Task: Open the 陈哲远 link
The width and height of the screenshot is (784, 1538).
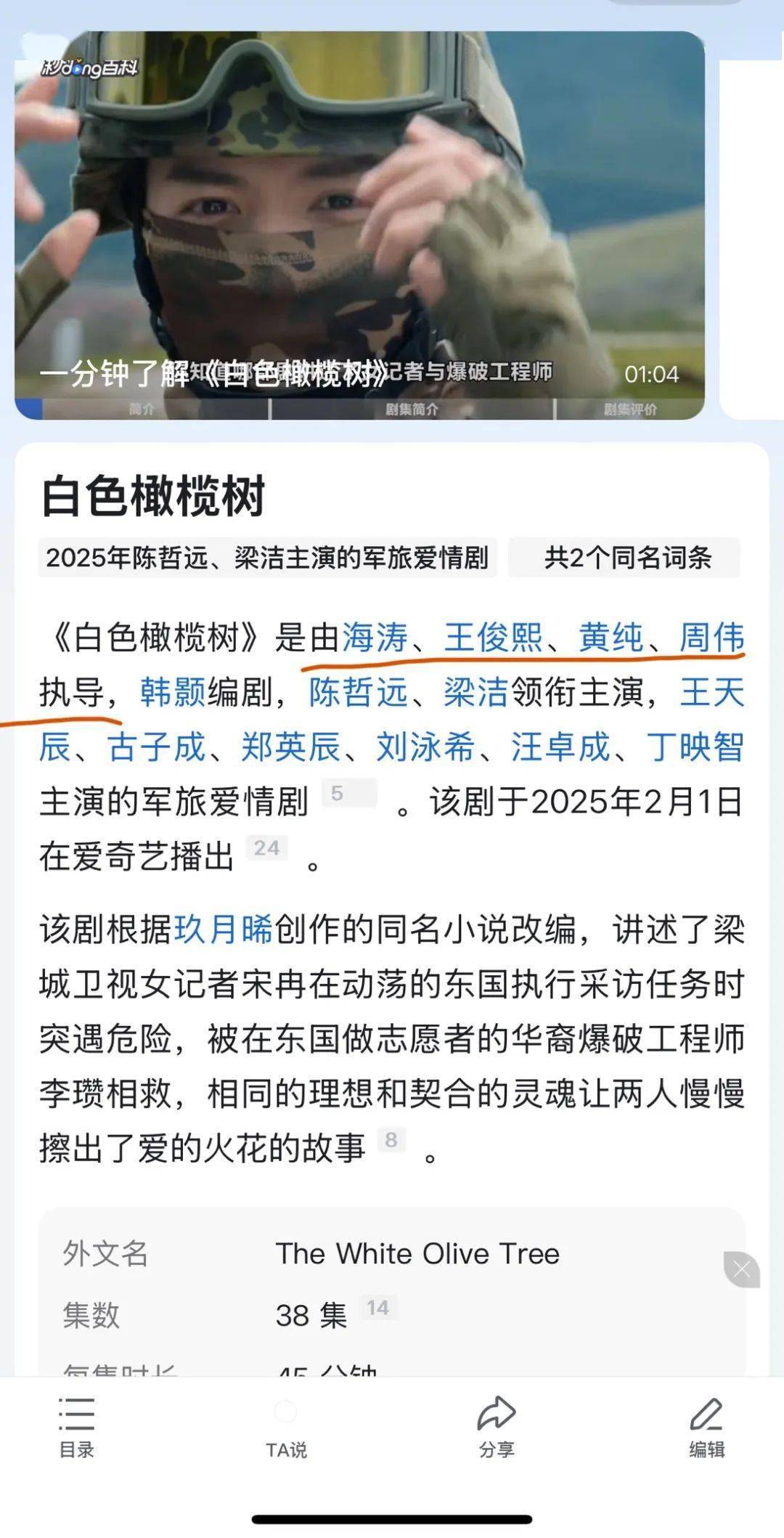Action: coord(358,692)
